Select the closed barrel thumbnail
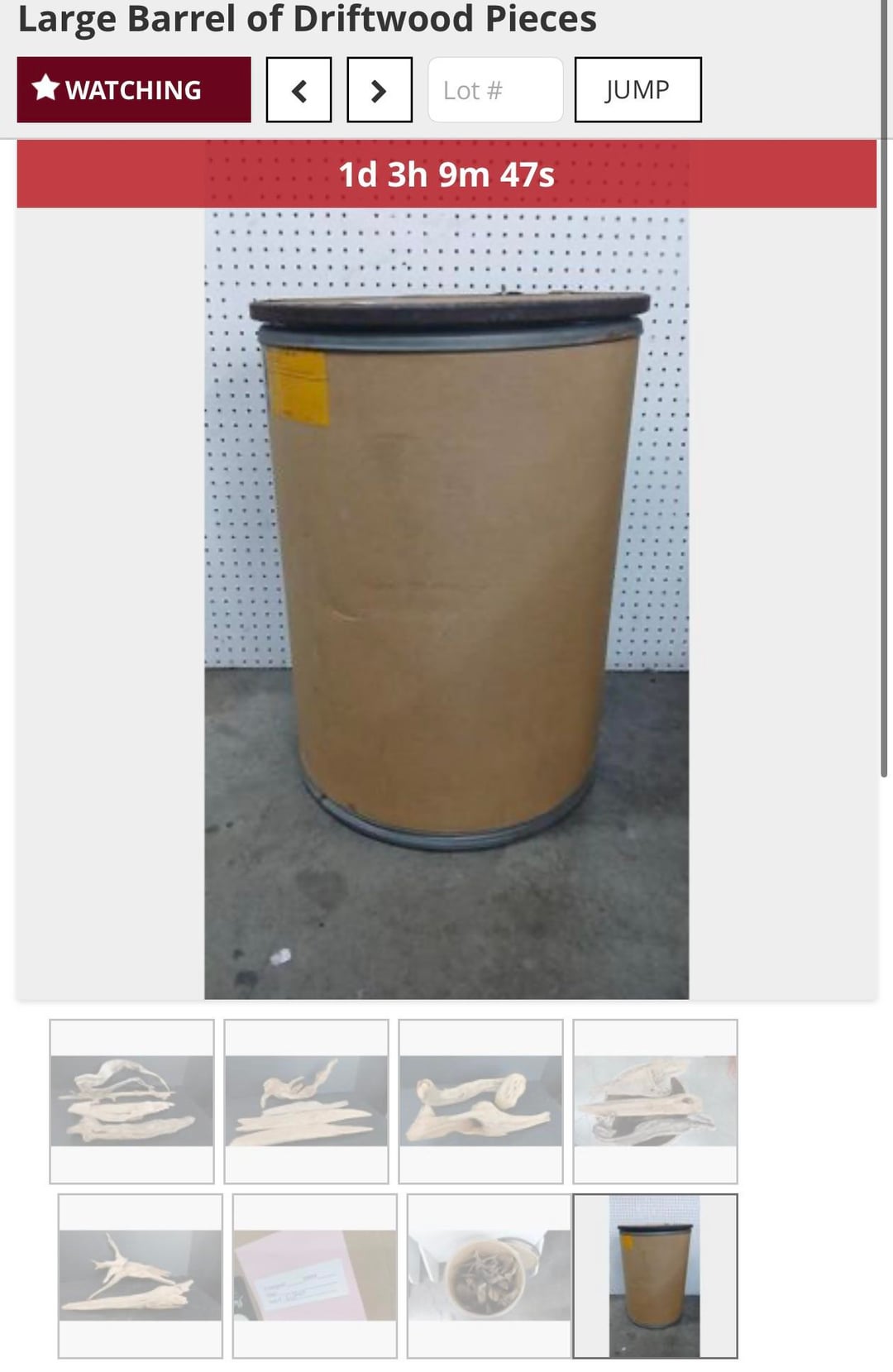The width and height of the screenshot is (893, 1372). pos(655,1275)
